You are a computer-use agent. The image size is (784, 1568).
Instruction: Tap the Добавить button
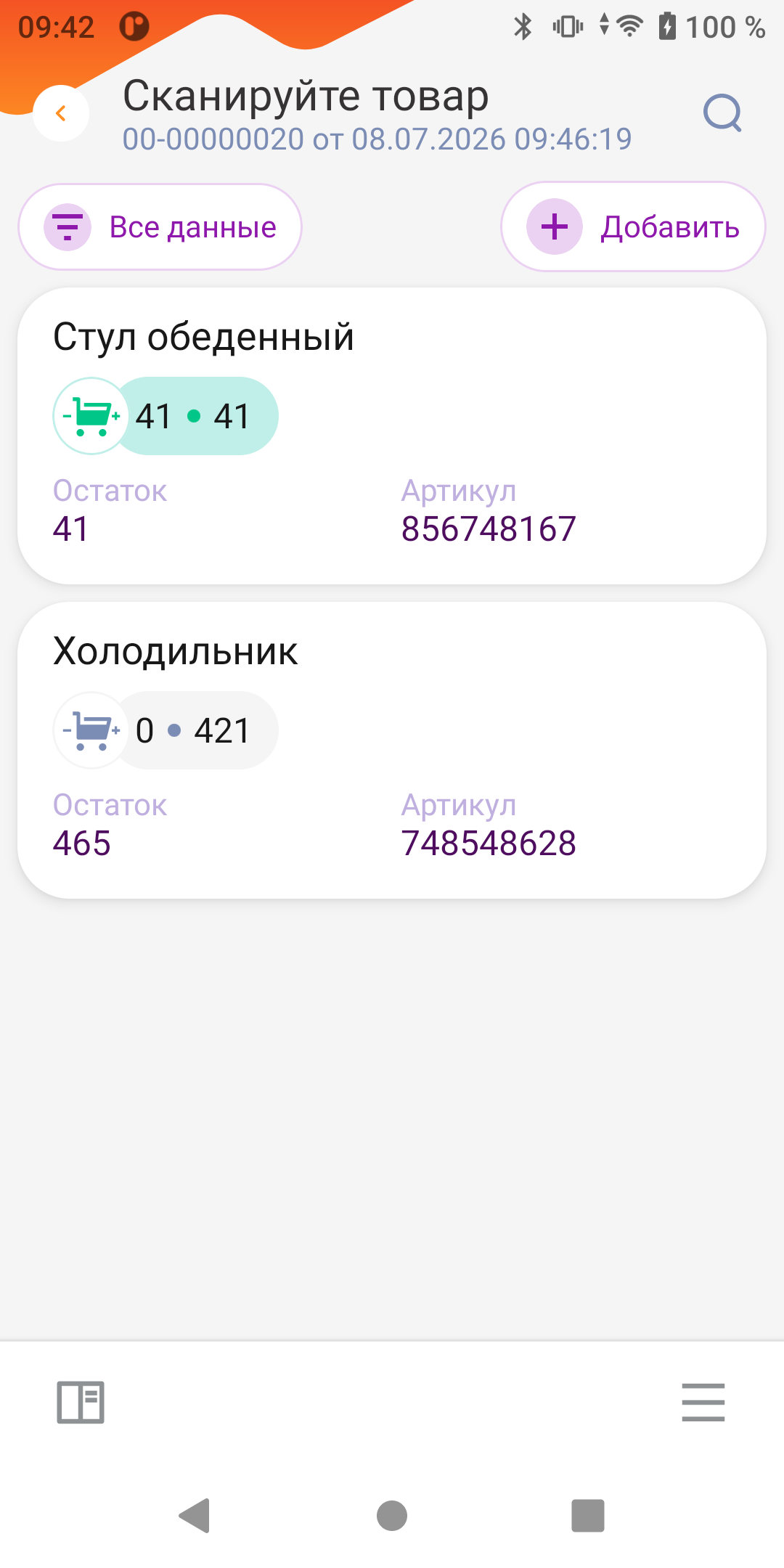(633, 227)
